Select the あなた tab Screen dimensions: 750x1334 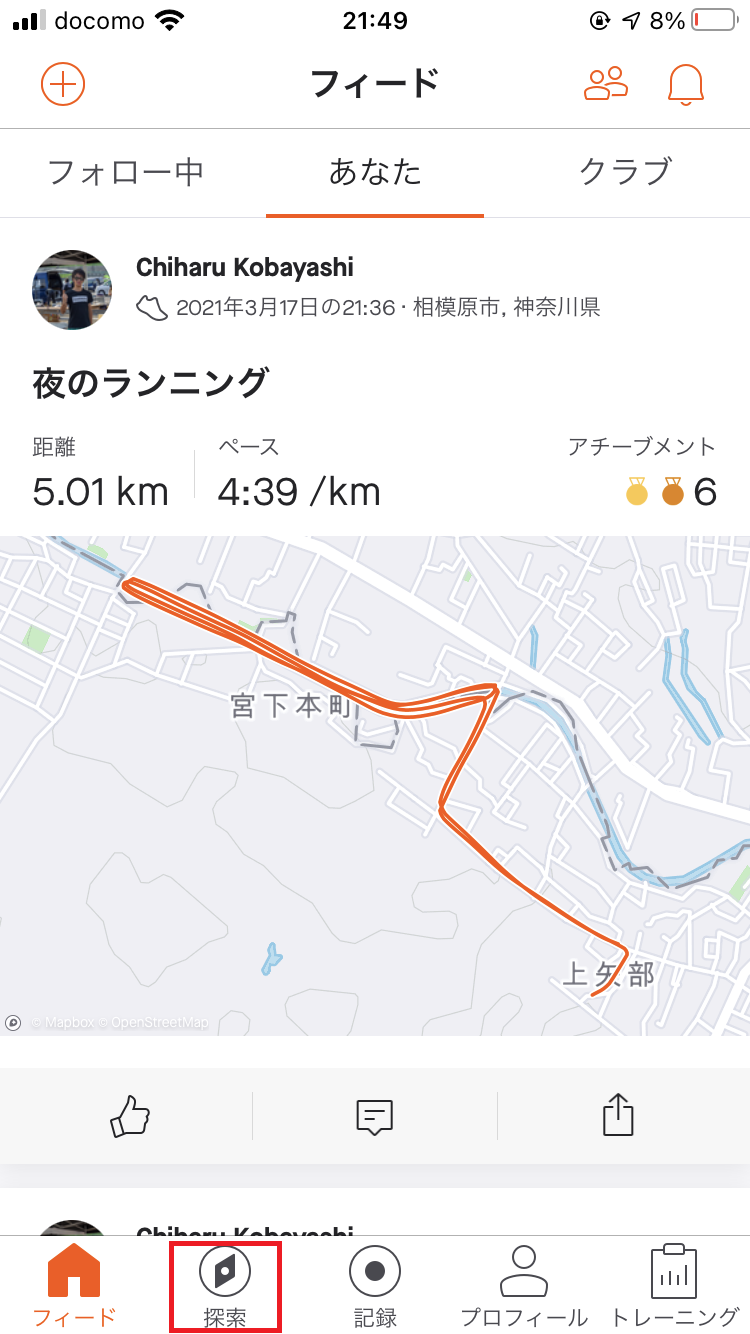375,172
